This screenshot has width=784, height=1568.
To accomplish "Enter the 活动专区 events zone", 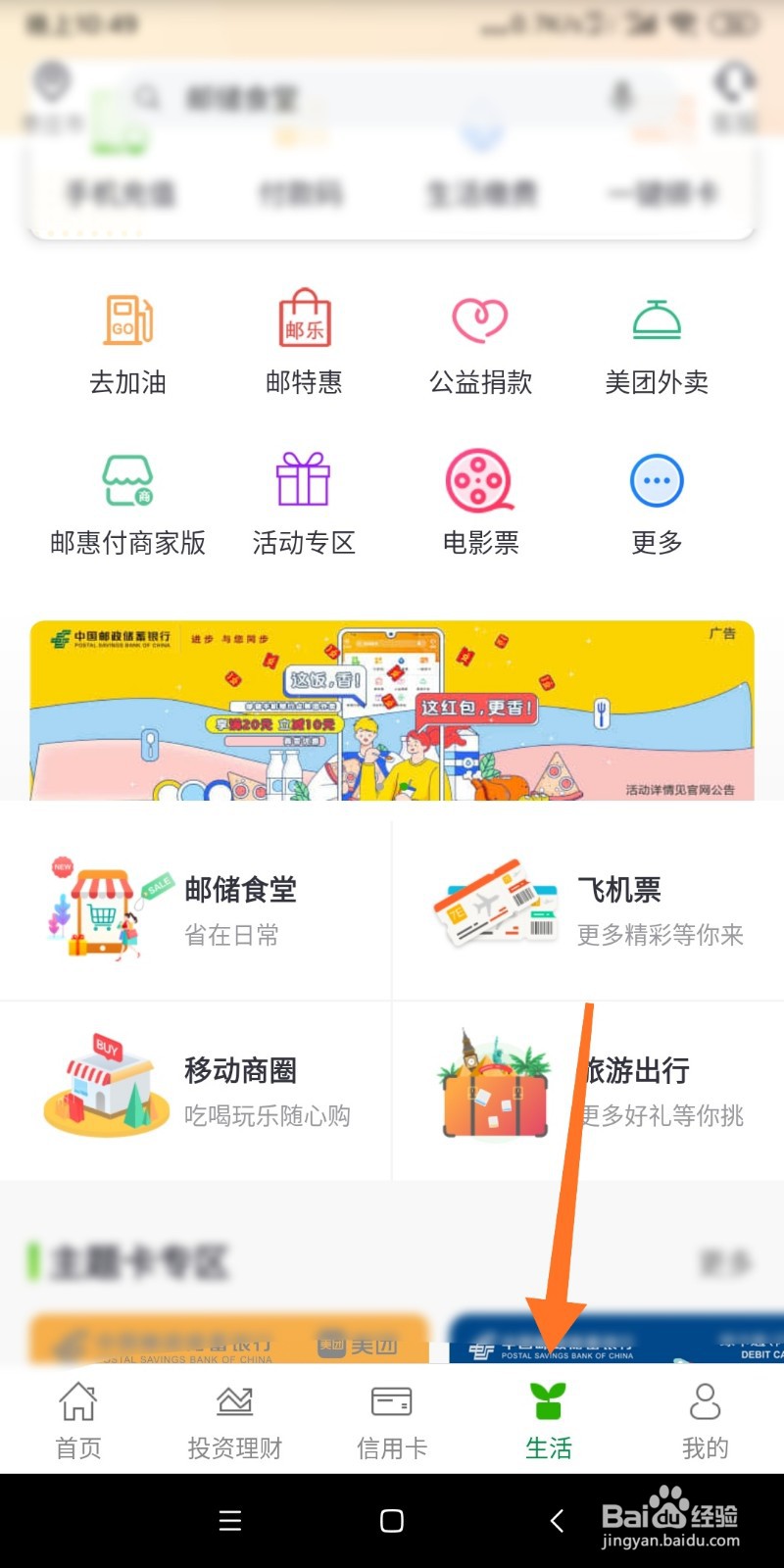I will pyautogui.click(x=303, y=500).
